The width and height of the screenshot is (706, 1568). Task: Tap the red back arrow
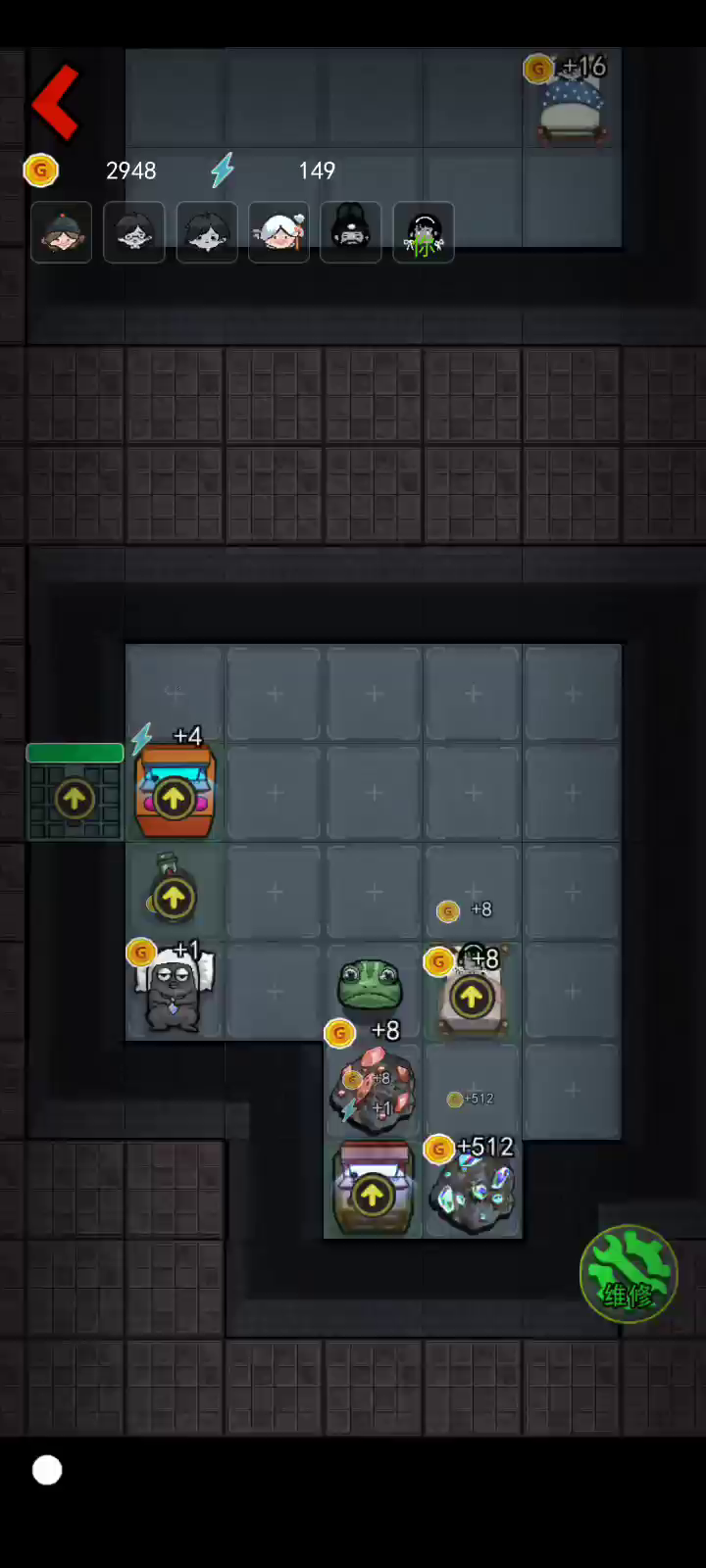point(55,101)
